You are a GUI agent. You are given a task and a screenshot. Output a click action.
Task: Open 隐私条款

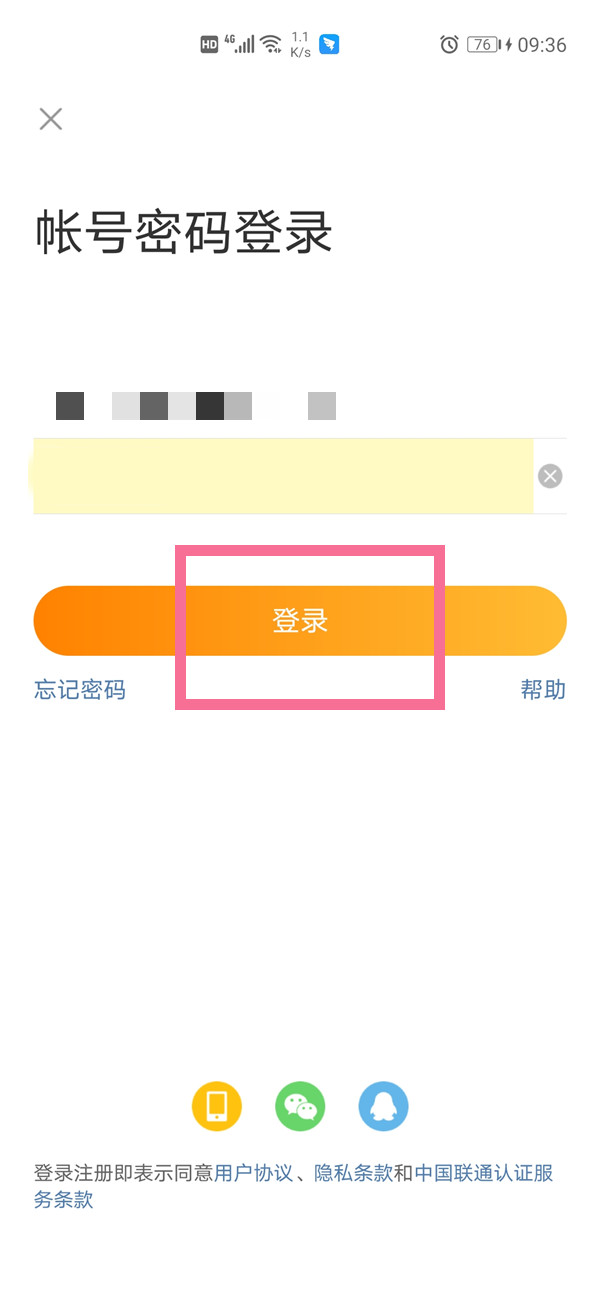[x=353, y=1173]
